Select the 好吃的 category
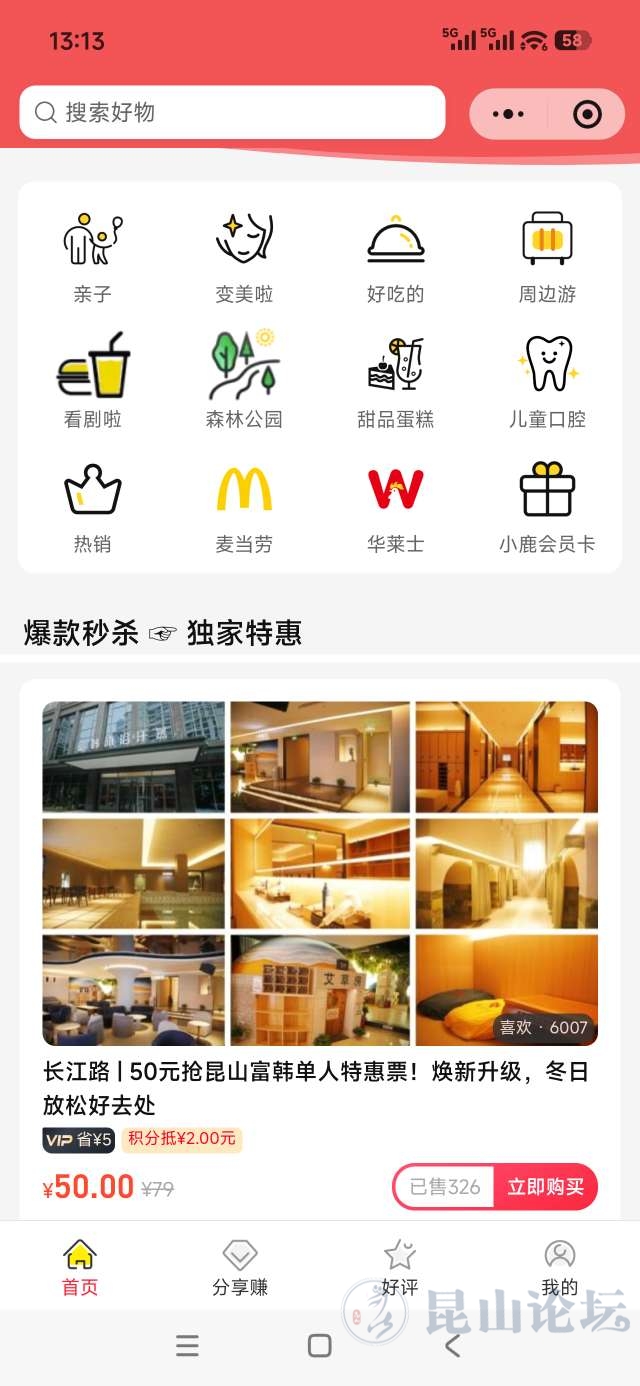 (396, 257)
